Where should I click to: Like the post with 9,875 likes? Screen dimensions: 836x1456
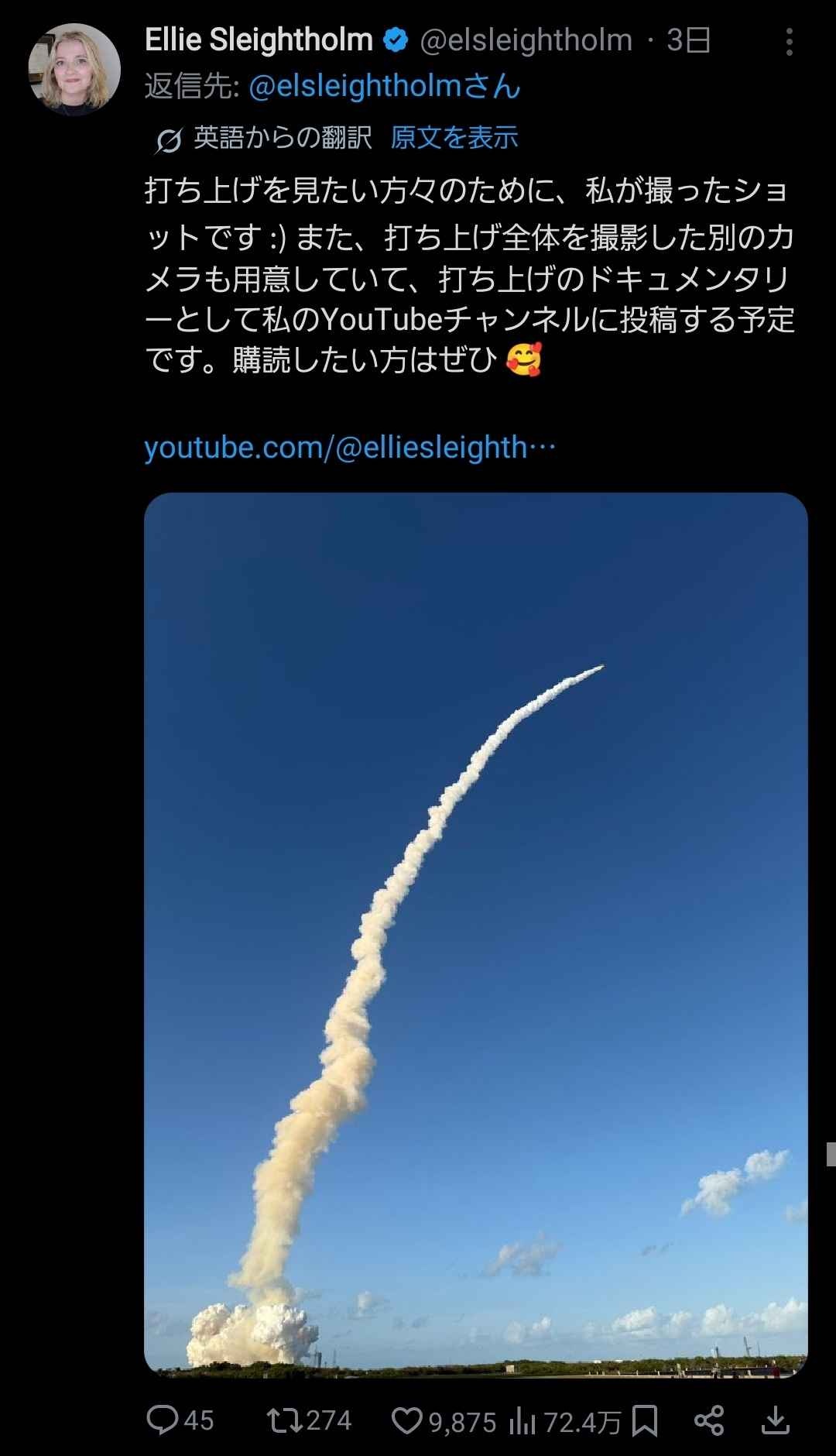pyautogui.click(x=443, y=1420)
